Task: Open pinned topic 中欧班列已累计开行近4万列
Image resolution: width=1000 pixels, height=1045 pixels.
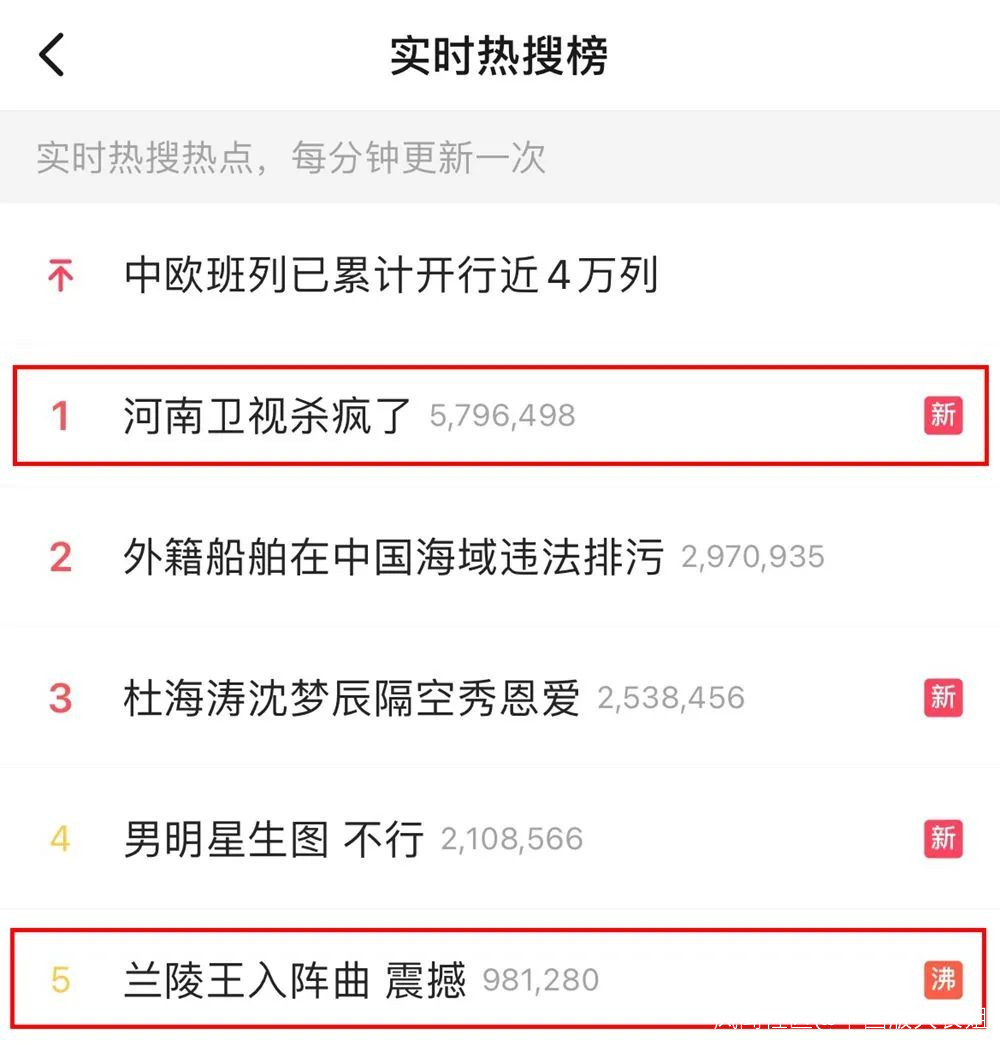Action: (x=390, y=275)
